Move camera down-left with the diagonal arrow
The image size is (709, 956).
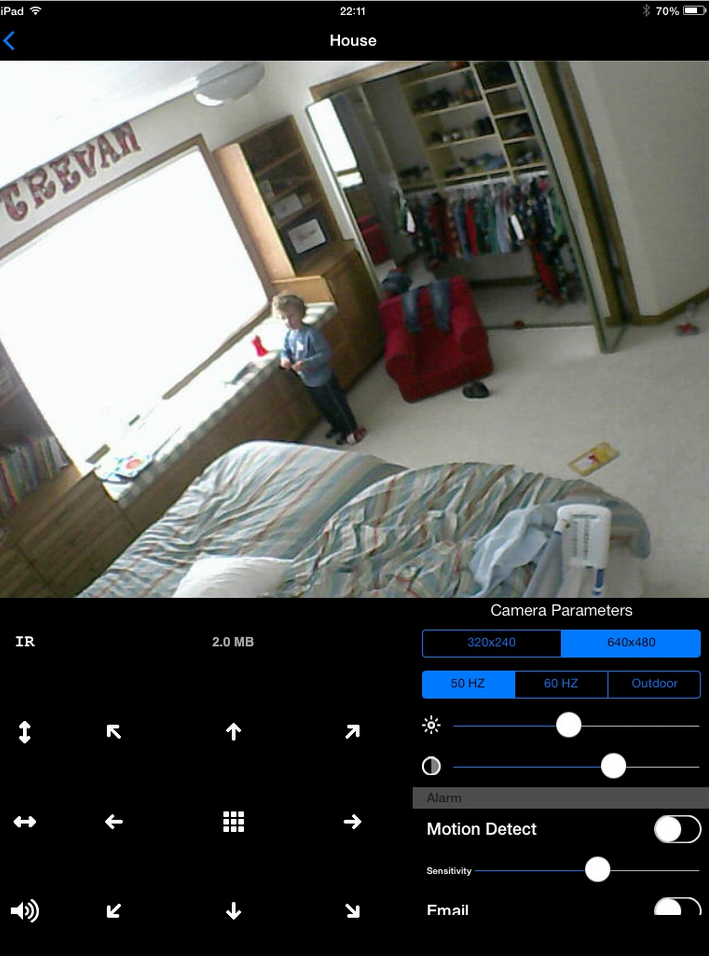114,911
